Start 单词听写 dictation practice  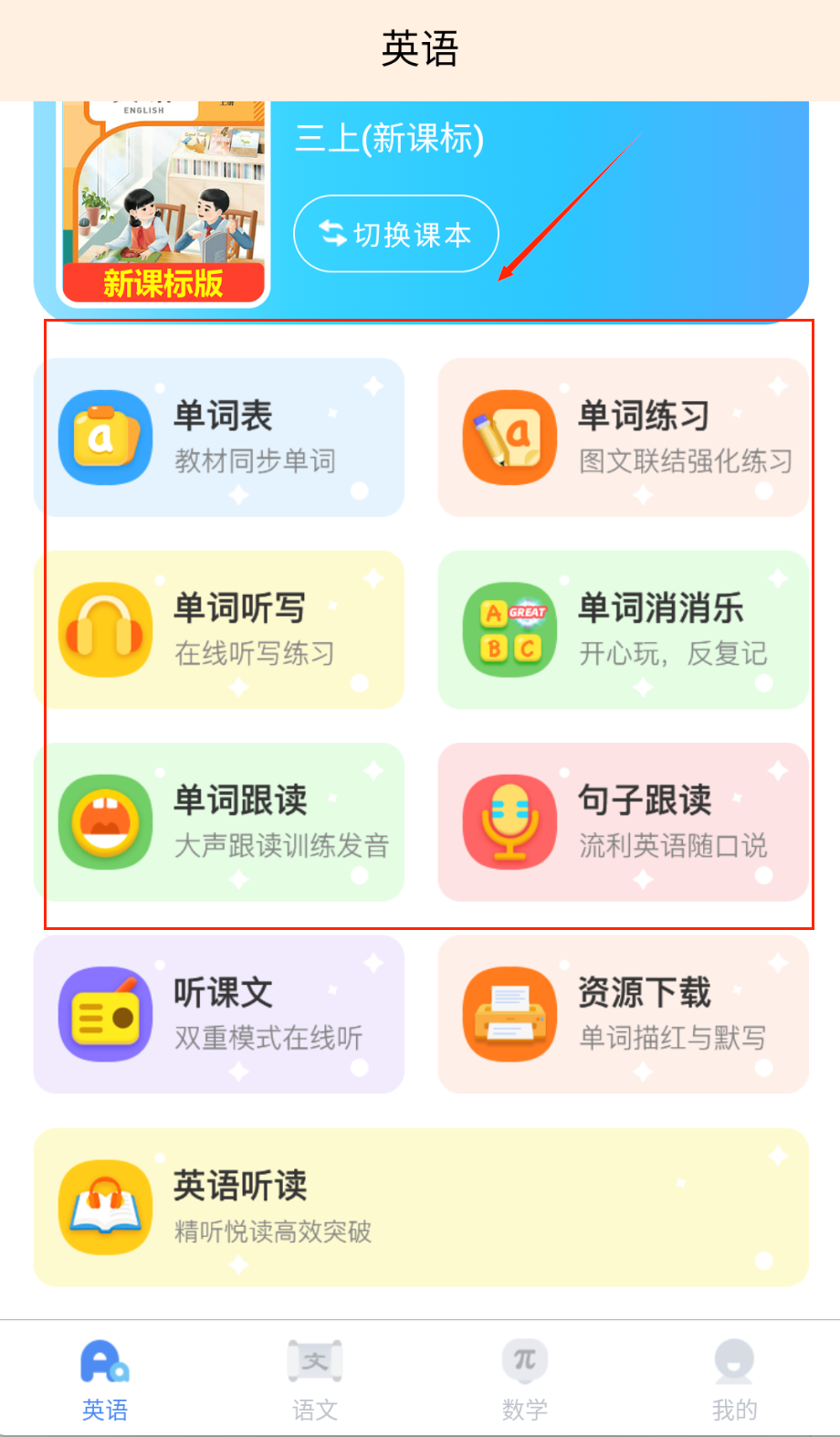tap(219, 629)
